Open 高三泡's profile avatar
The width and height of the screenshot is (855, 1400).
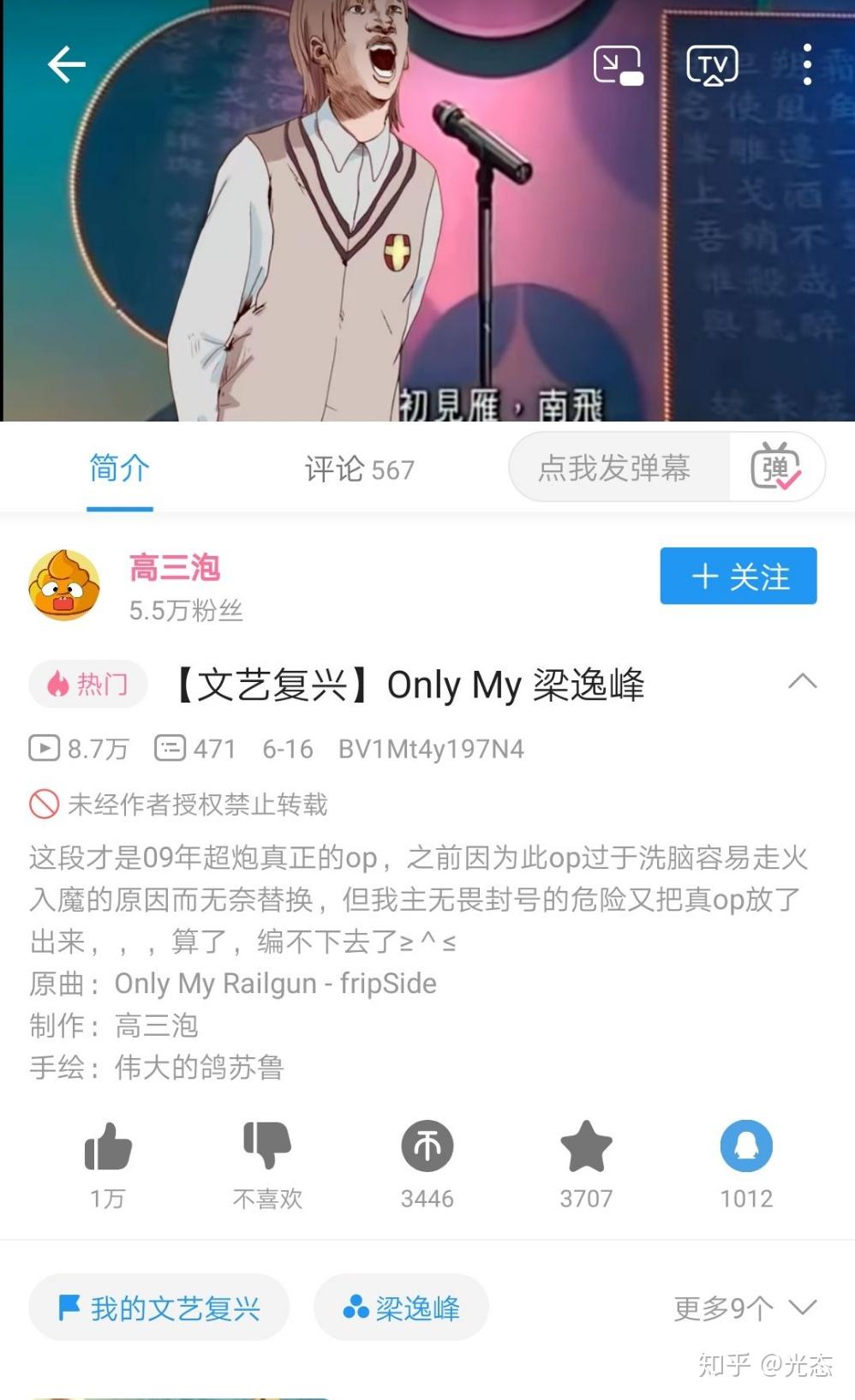coord(64,585)
